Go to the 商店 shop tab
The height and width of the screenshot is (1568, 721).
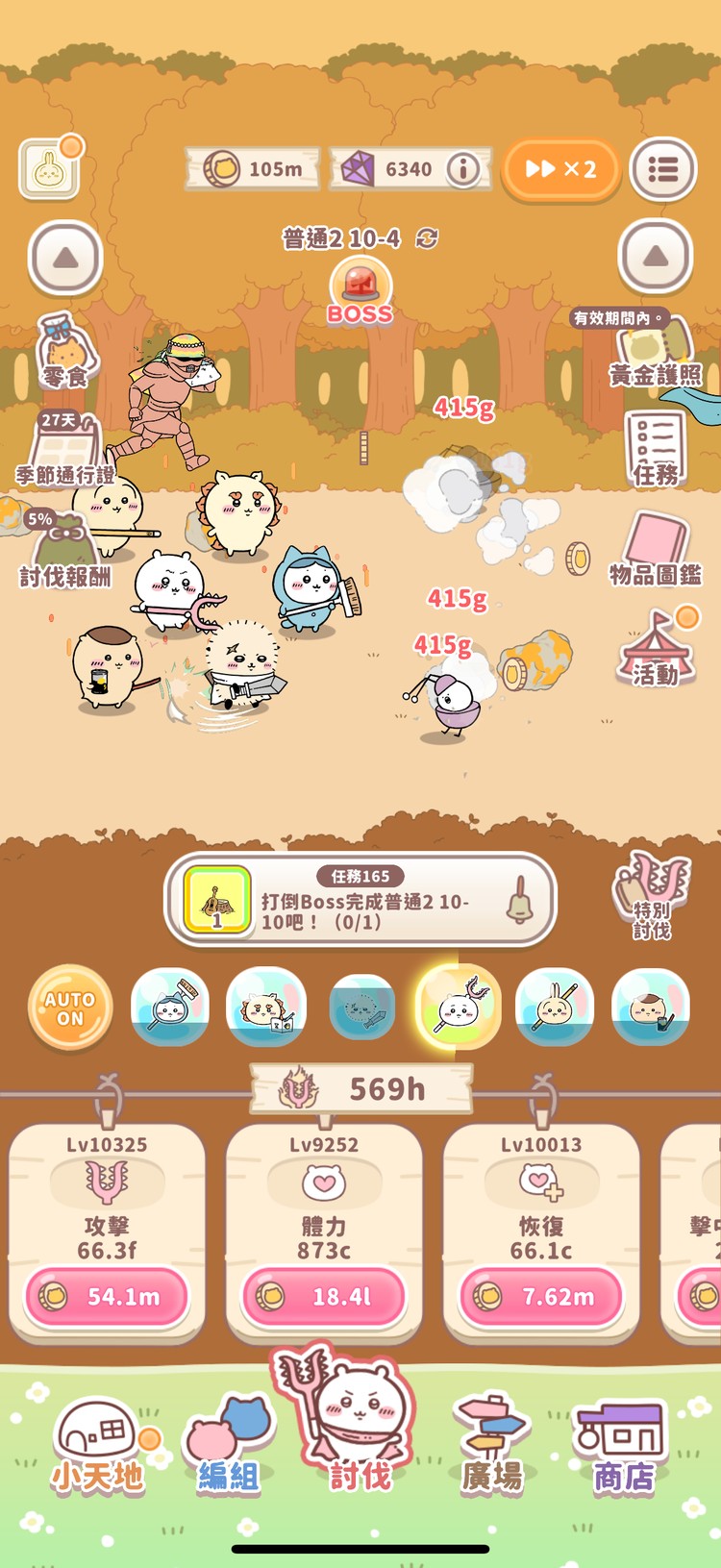[x=623, y=1445]
